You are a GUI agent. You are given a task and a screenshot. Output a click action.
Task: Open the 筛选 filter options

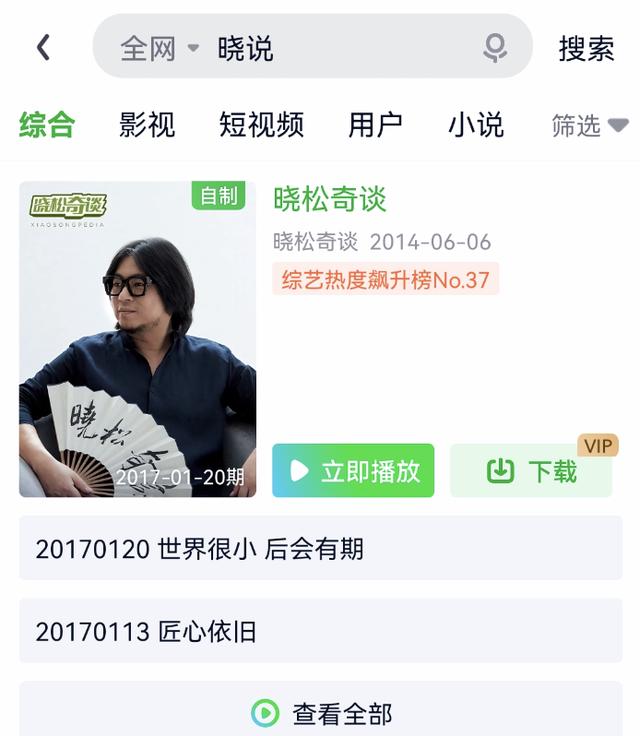coord(589,126)
